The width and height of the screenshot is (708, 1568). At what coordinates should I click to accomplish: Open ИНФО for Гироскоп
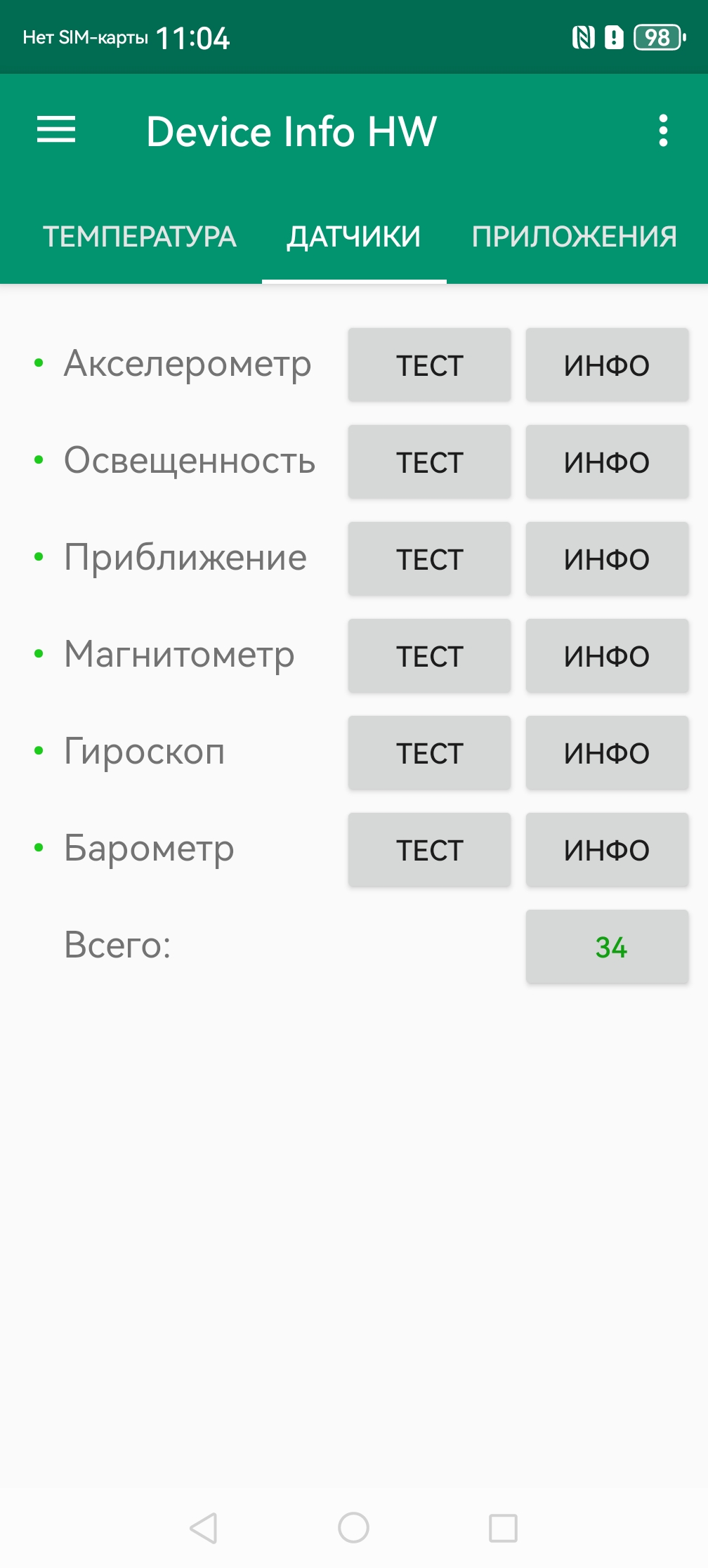click(607, 753)
